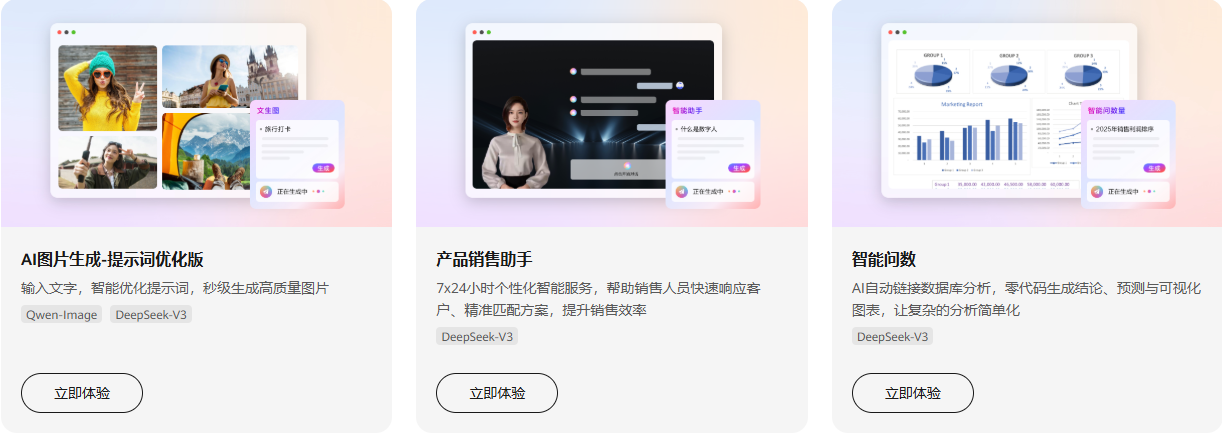The height and width of the screenshot is (434, 1222).
Task: Tap 立即体验 under 智能问数
Action: tap(912, 393)
